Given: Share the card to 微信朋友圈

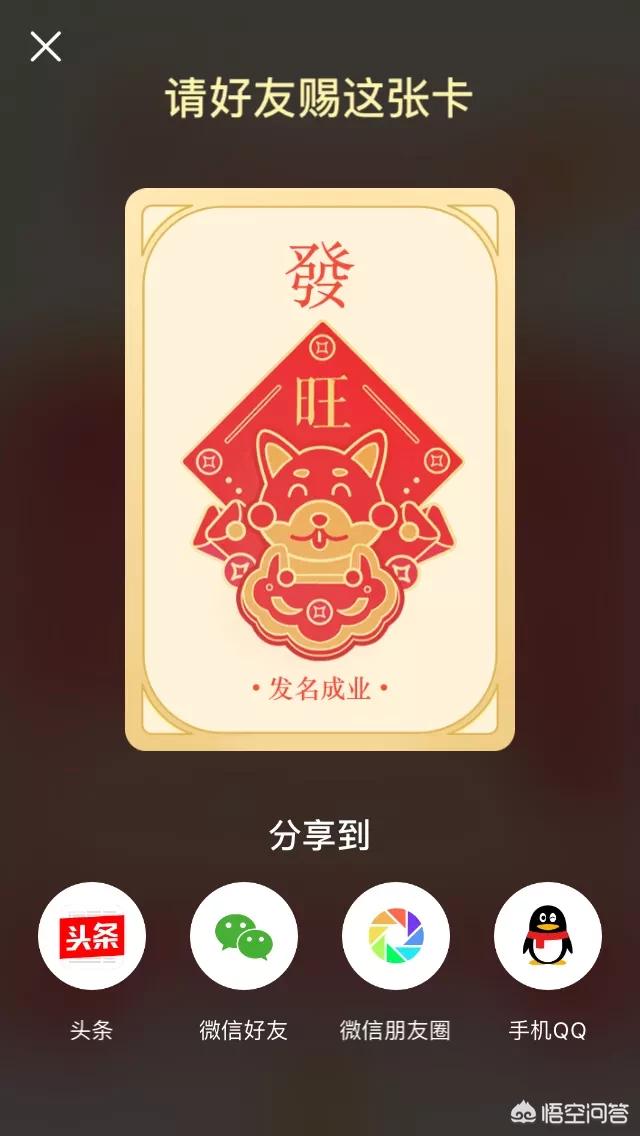Looking at the screenshot, I should [396, 936].
